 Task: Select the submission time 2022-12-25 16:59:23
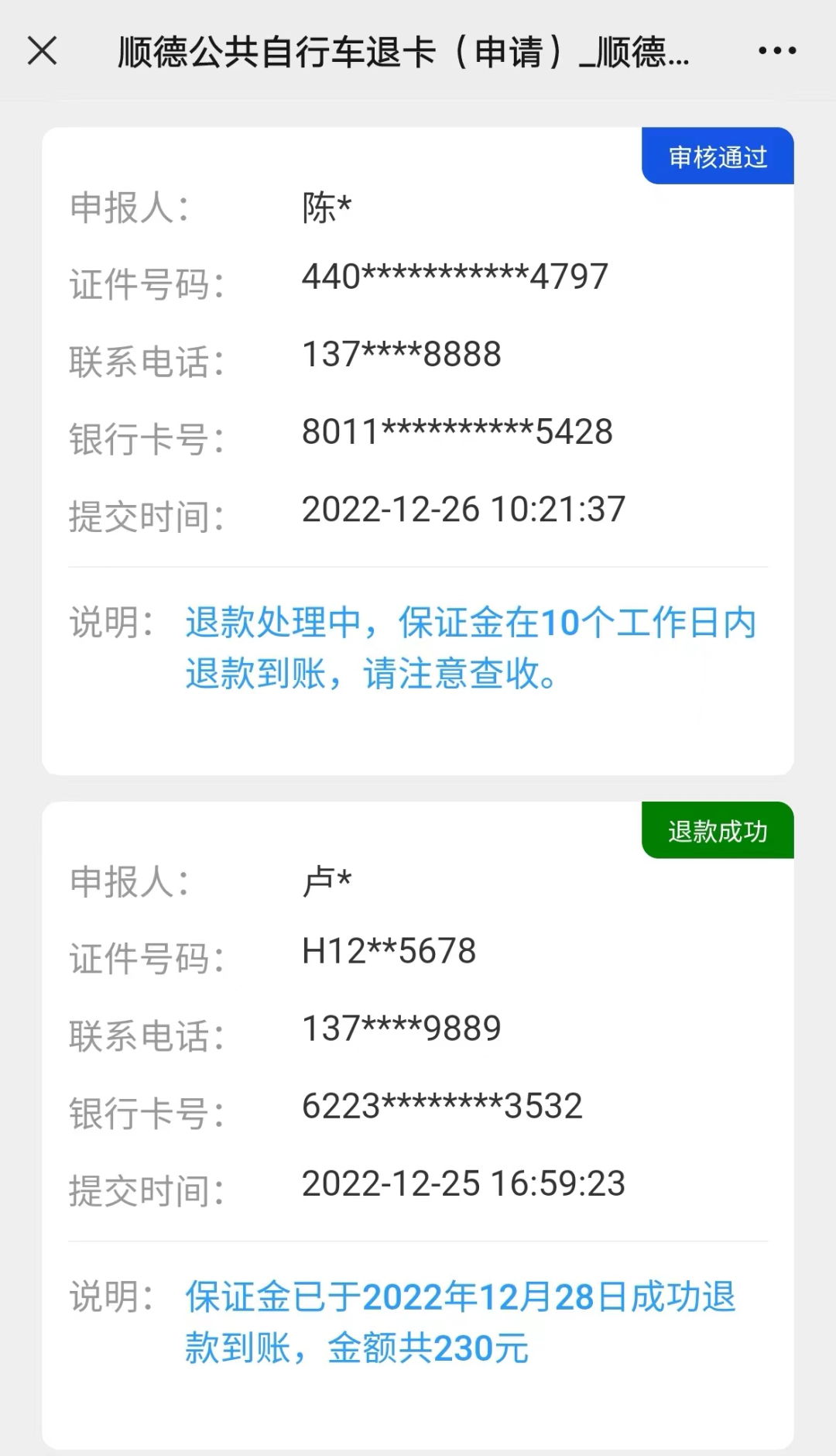click(464, 1183)
